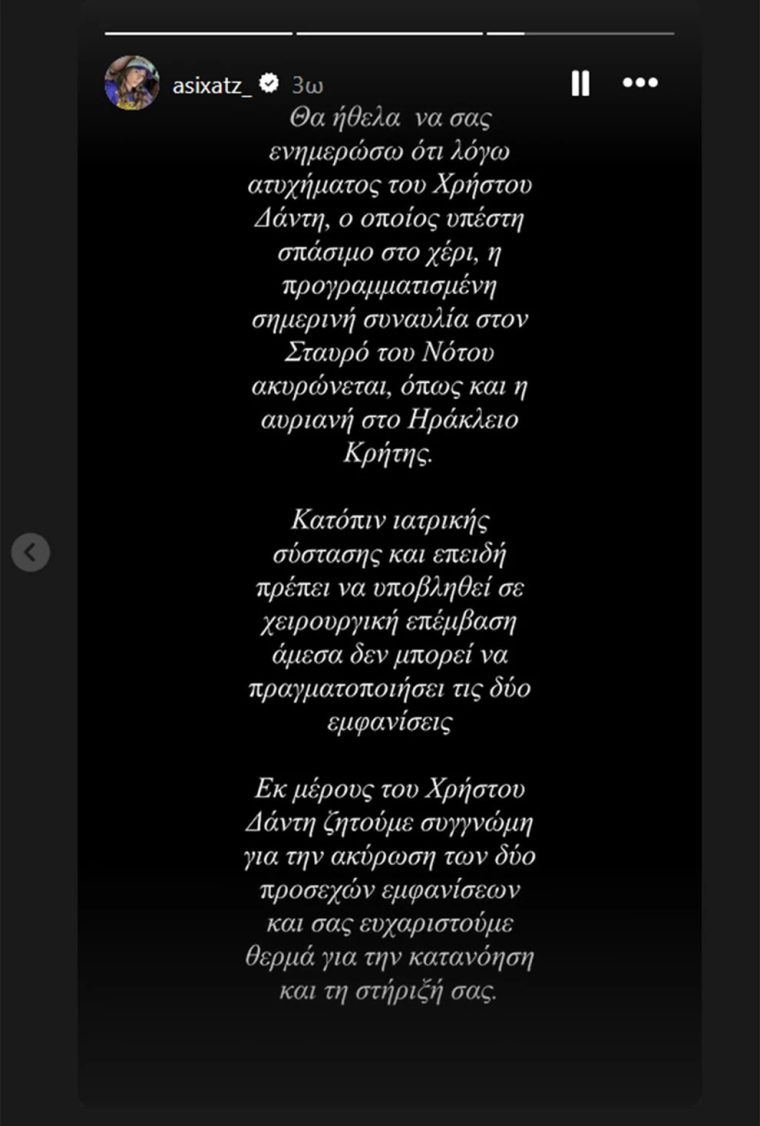Open the story overflow menu

coord(640,83)
